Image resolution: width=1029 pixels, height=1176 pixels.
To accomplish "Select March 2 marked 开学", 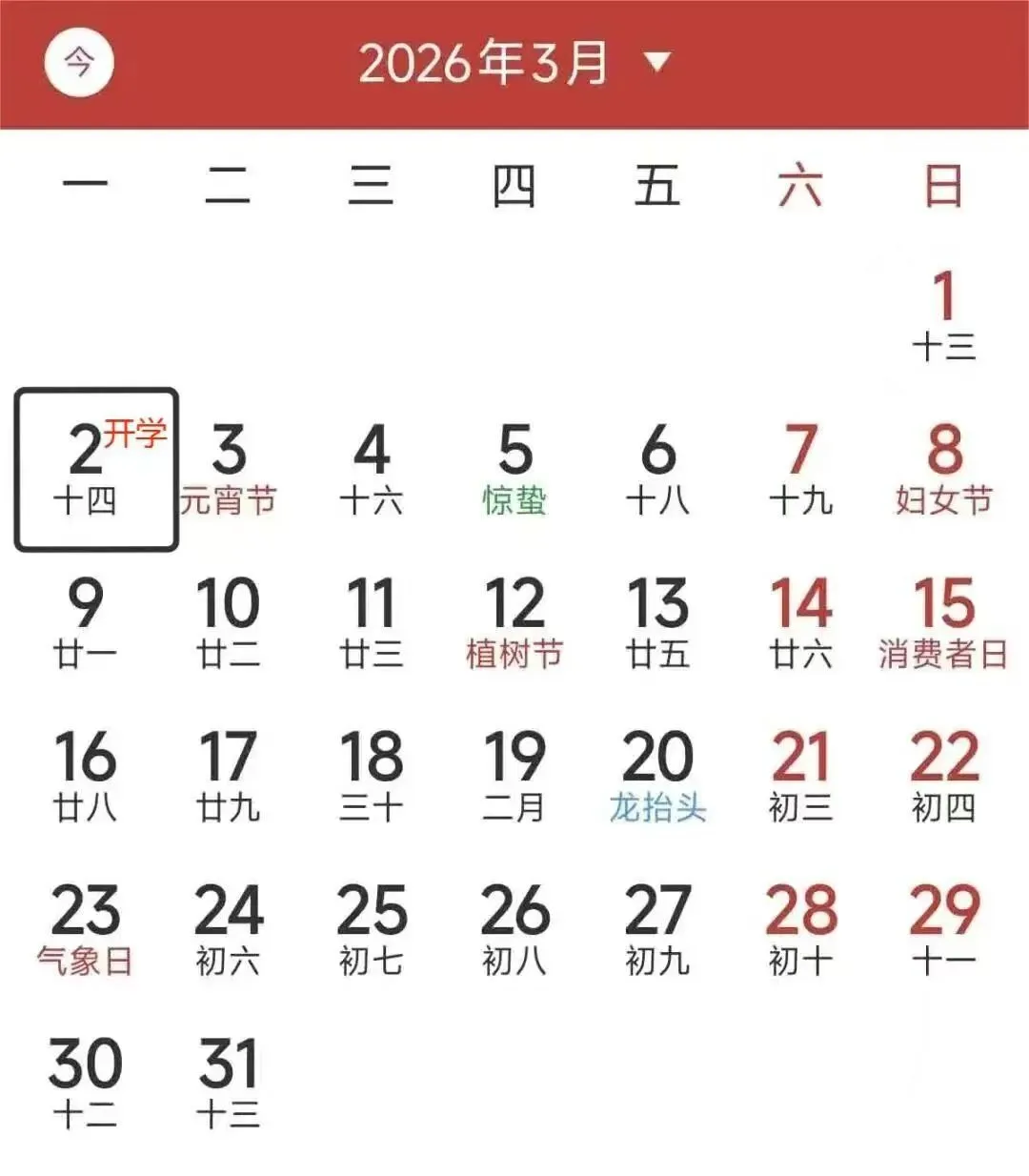I will point(96,469).
